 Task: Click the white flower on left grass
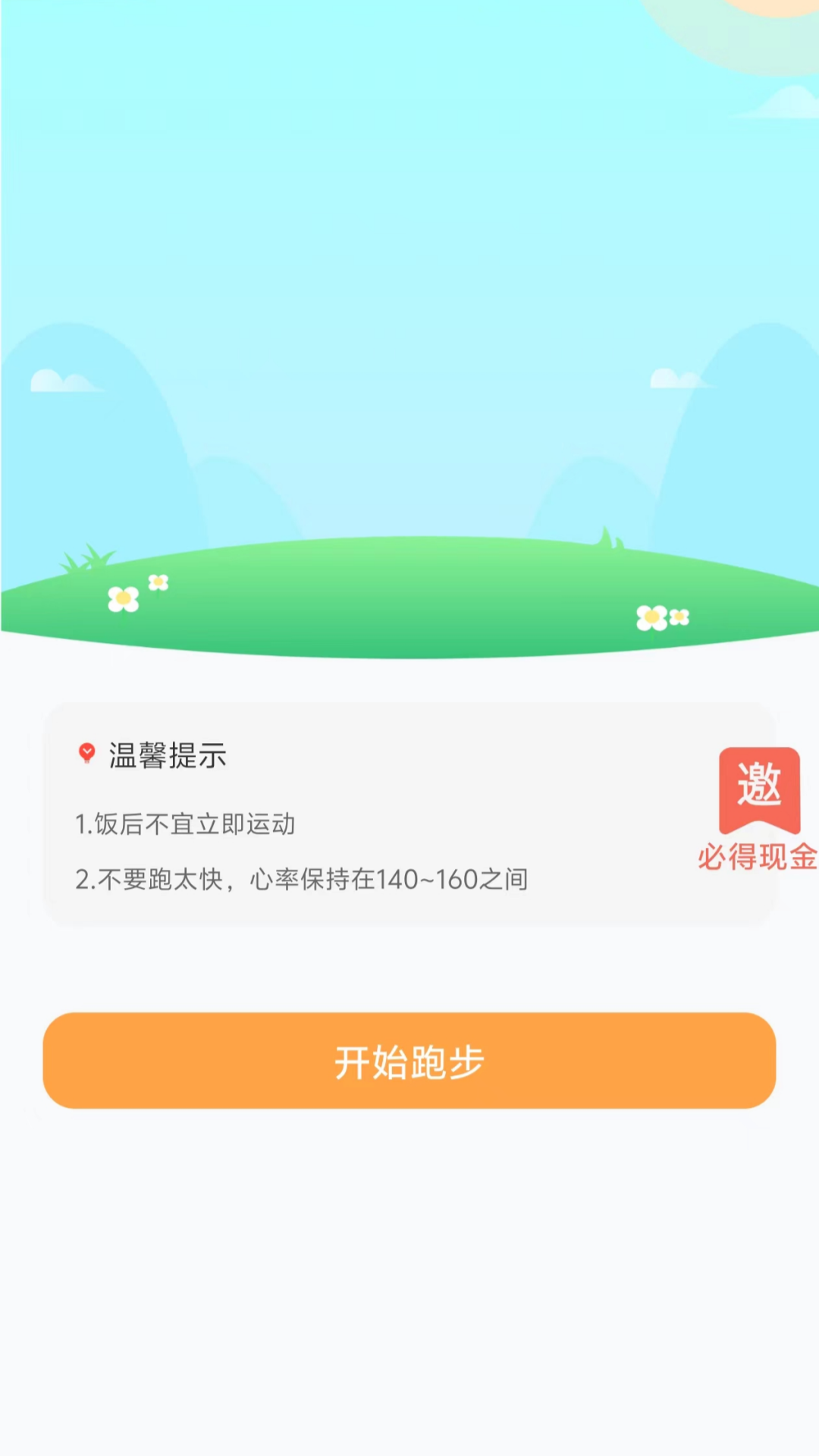click(121, 597)
